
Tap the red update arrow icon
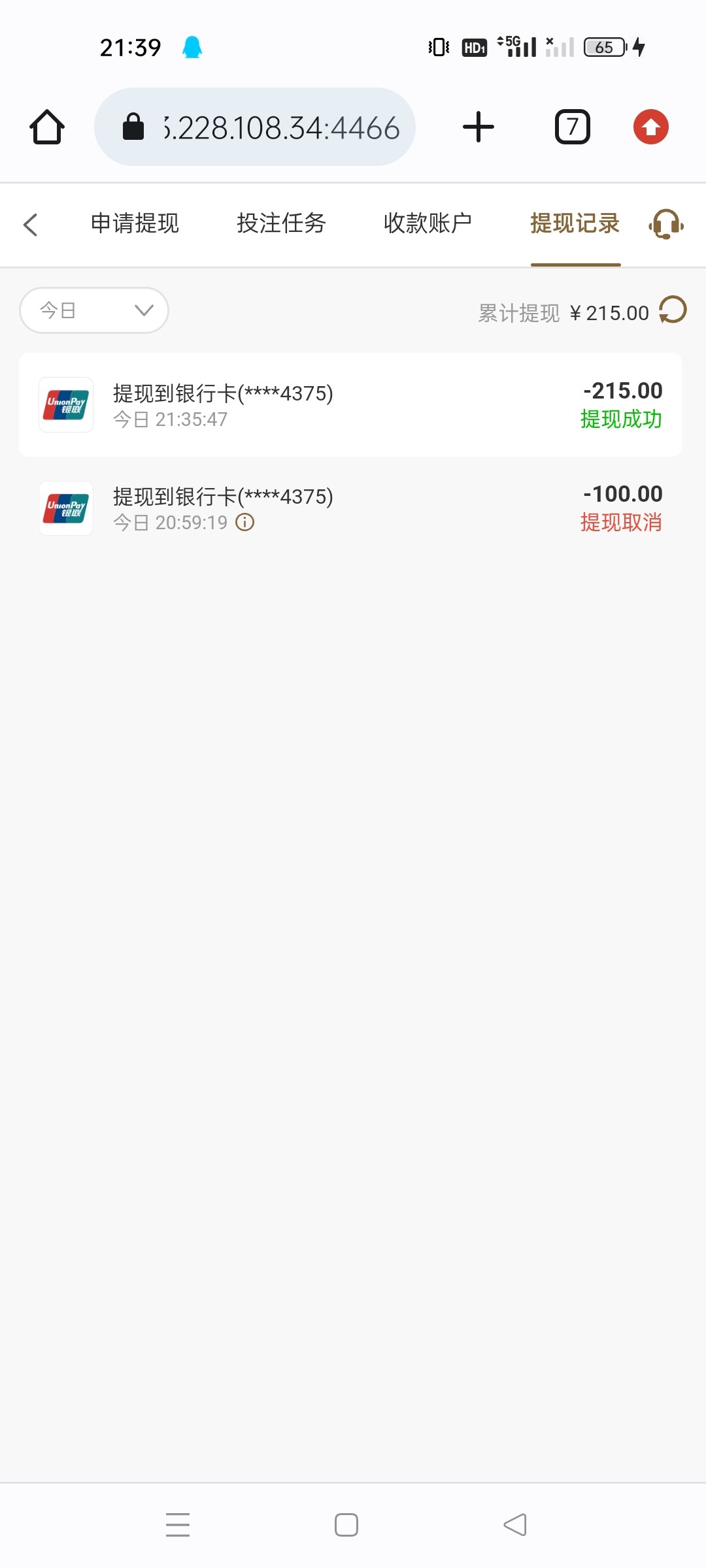pos(650,127)
